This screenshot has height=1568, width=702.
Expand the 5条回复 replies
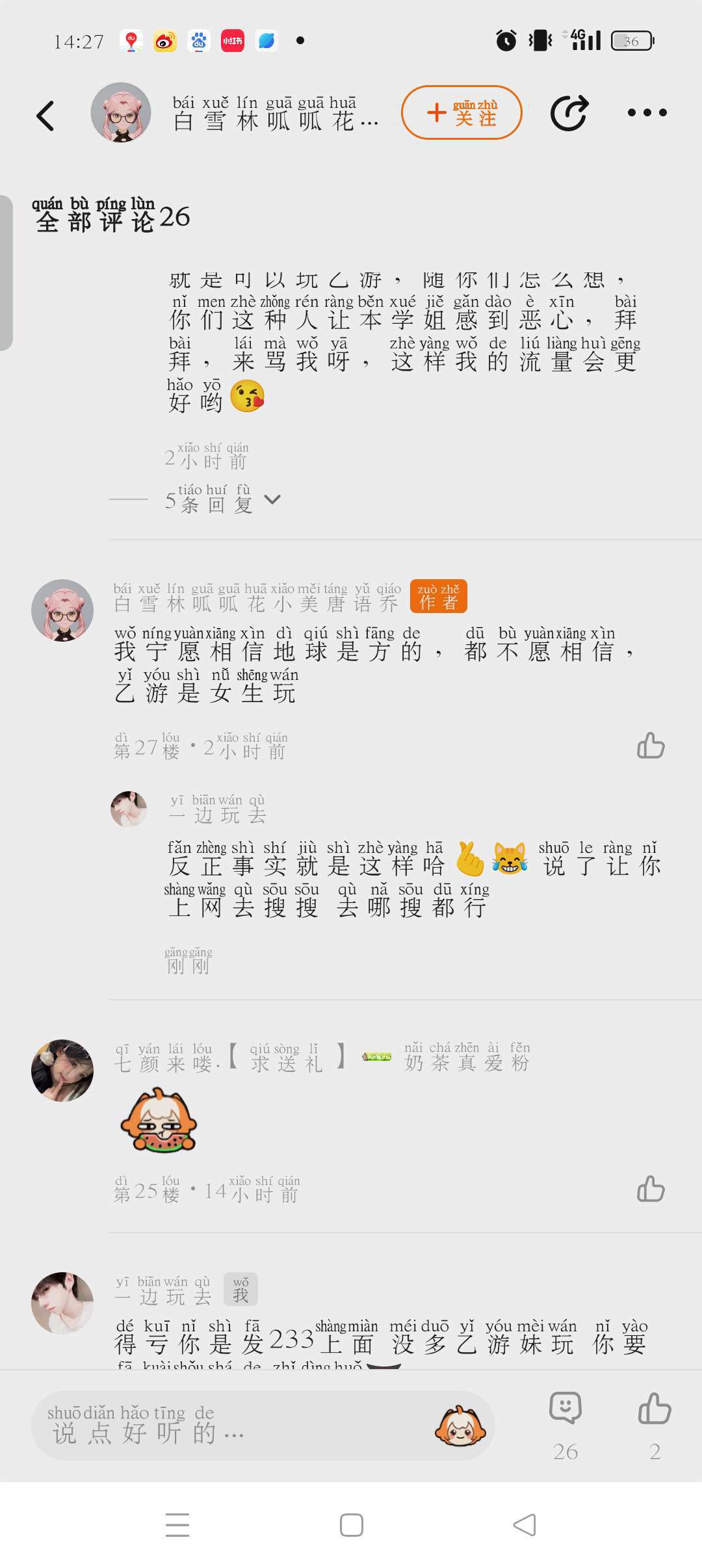click(222, 500)
